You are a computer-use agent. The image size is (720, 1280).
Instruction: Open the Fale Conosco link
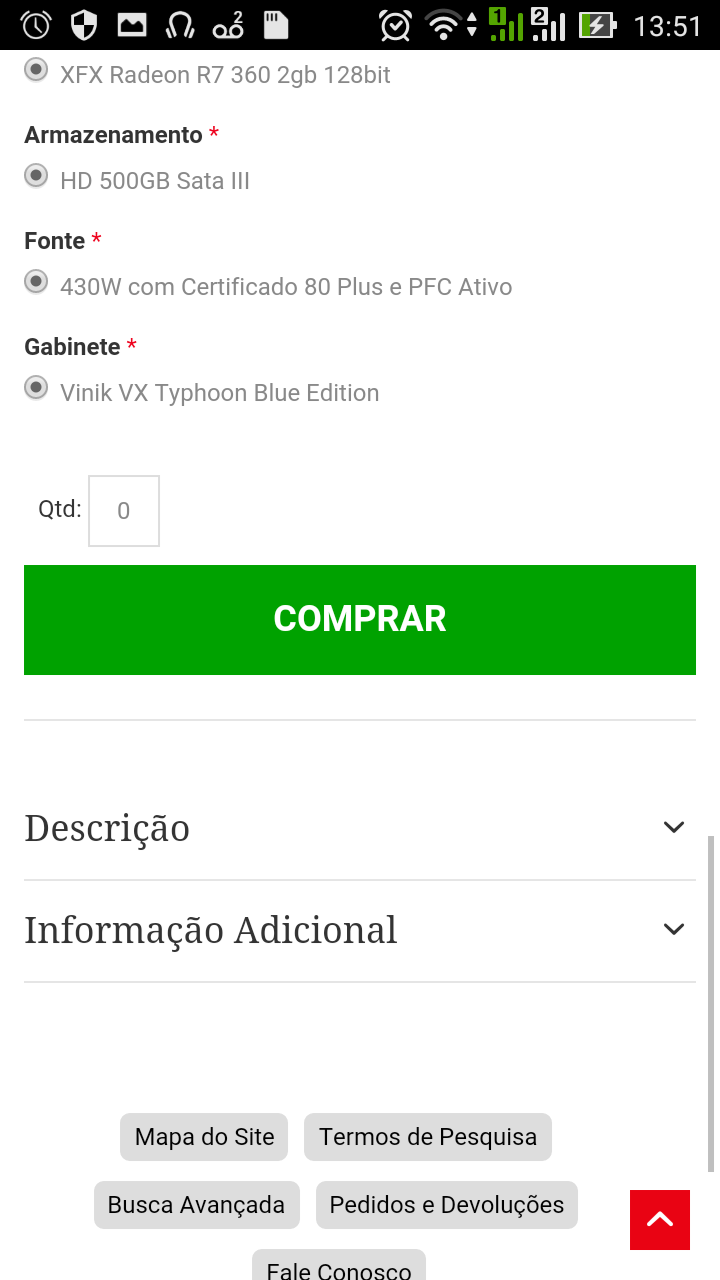[339, 1265]
